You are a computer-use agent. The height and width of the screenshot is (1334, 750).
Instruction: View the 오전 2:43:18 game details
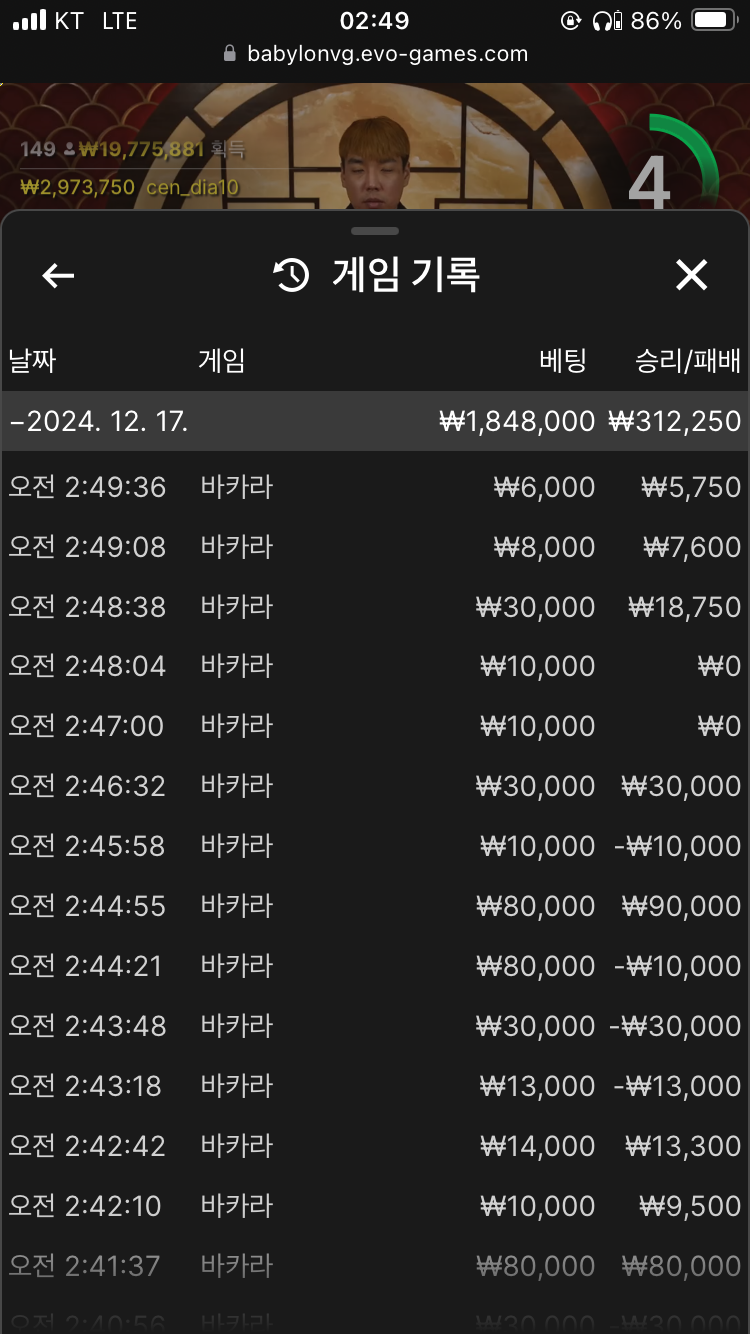375,1086
